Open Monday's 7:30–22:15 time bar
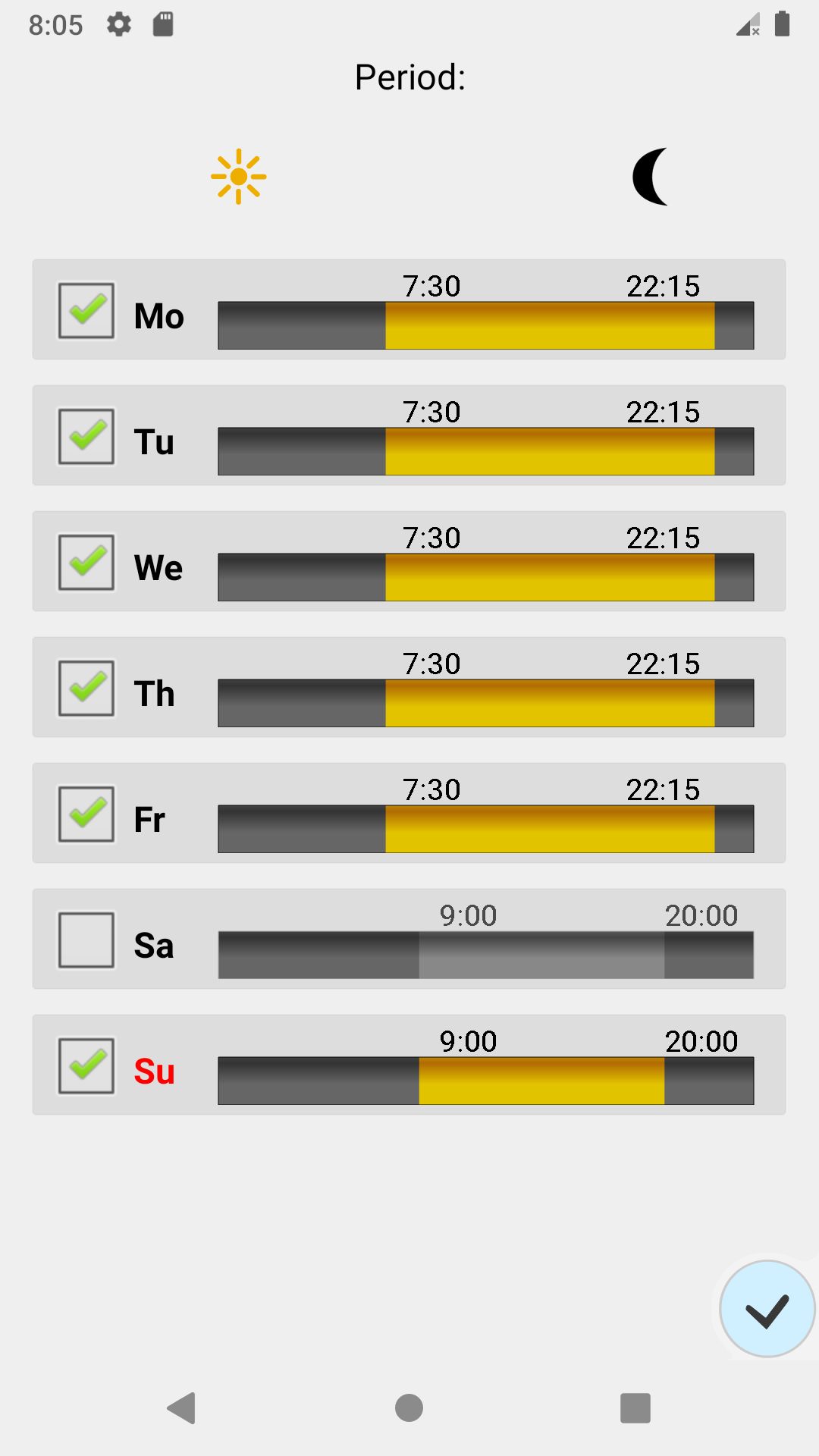 coord(485,325)
